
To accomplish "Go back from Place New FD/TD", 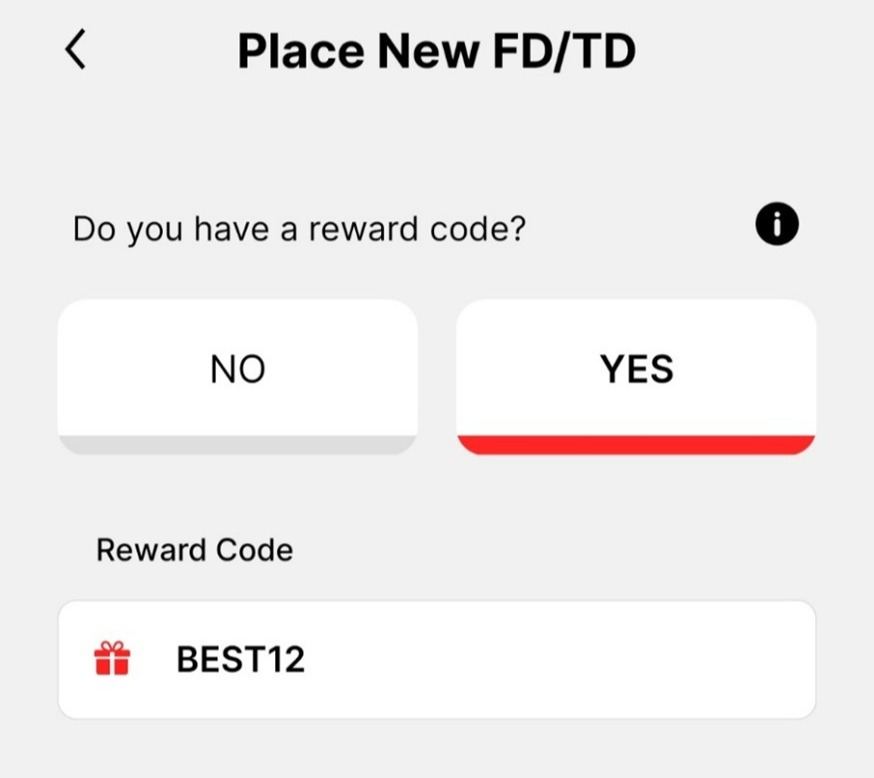I will coord(76,50).
